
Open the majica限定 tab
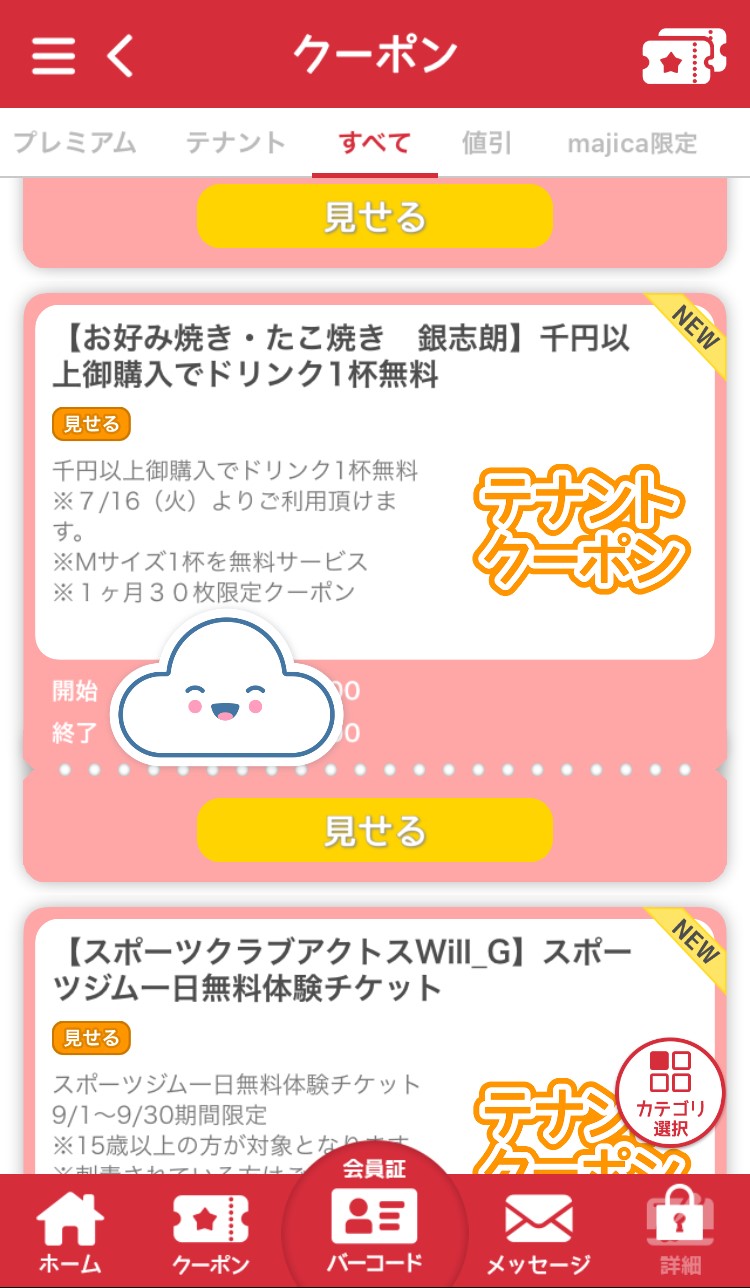pyautogui.click(x=632, y=143)
